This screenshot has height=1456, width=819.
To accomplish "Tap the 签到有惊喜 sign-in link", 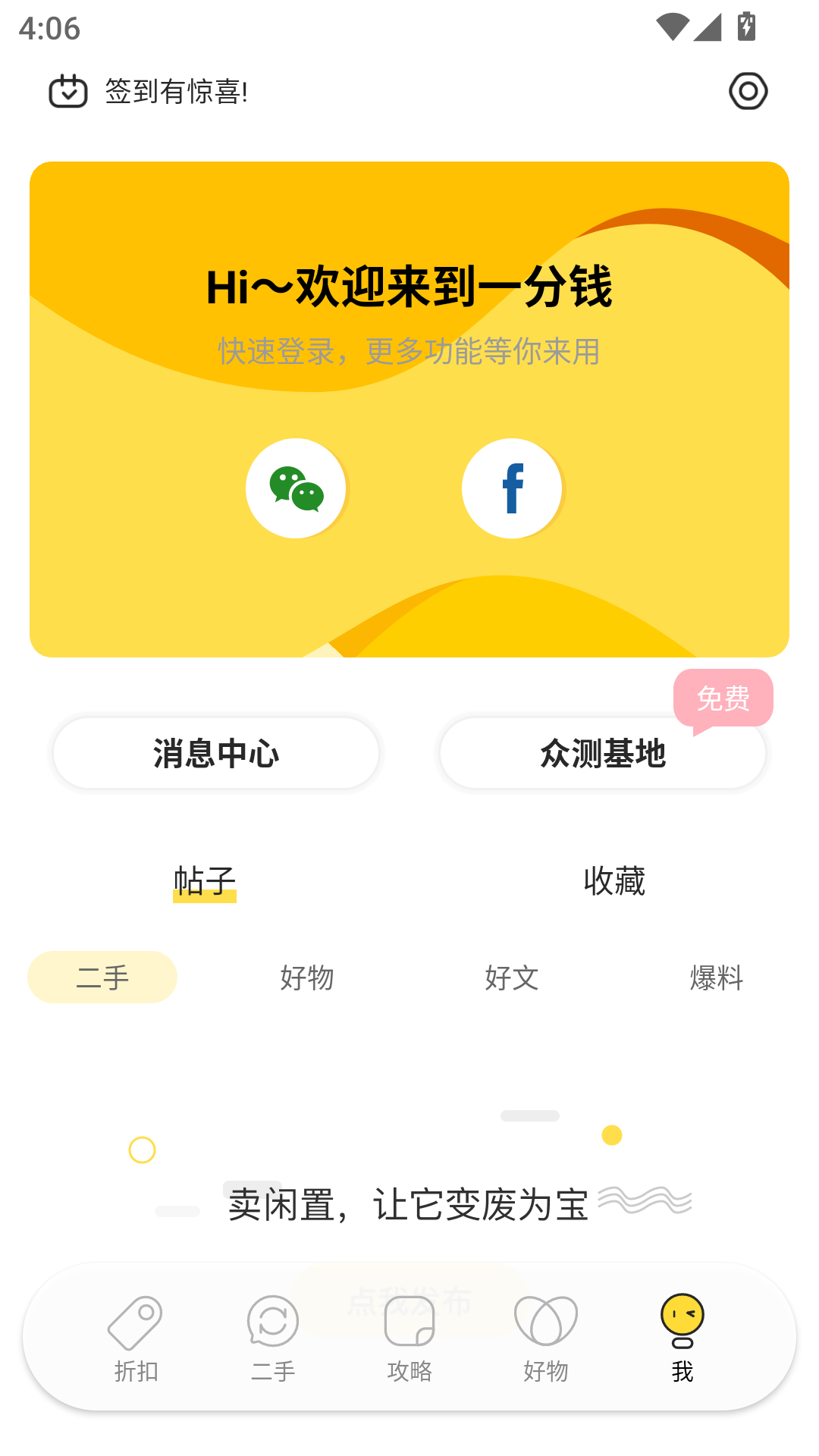I will [176, 89].
